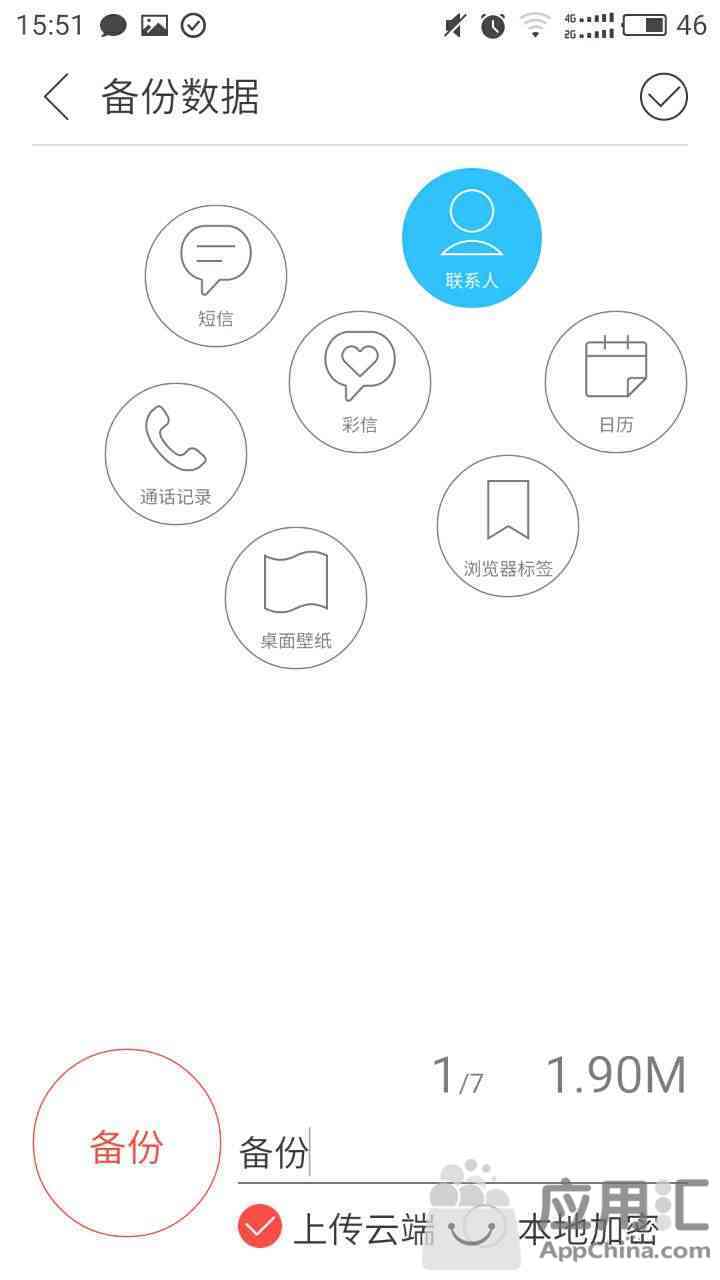Select 彩信 for backup
Screen dimensions: 720x1280
click(x=360, y=382)
